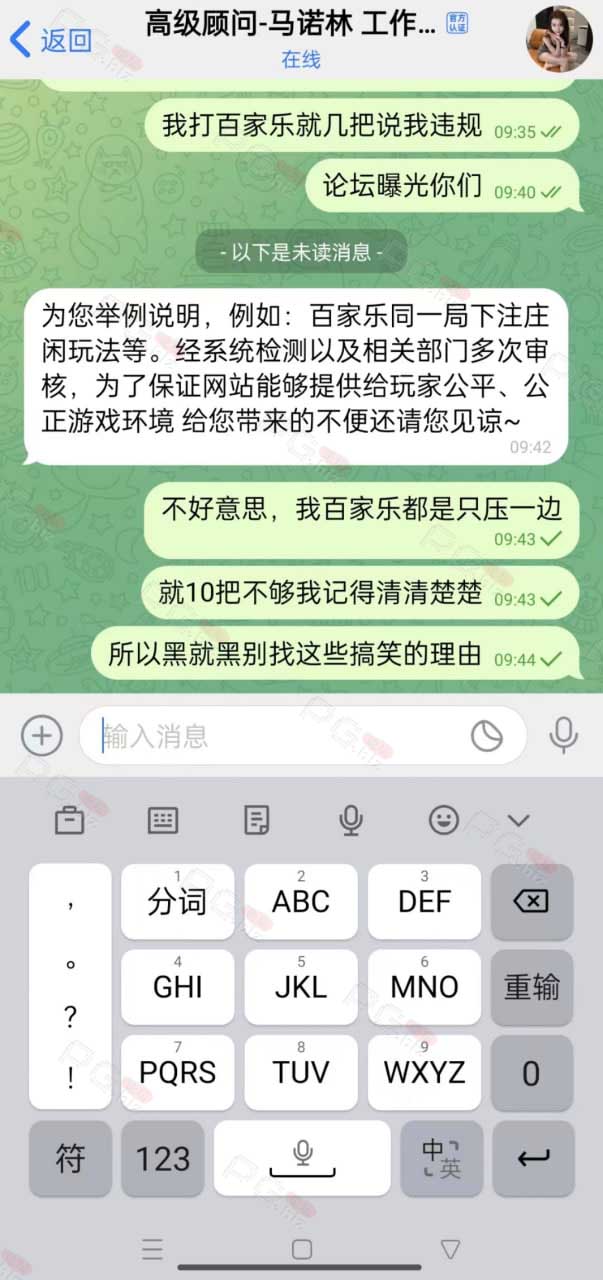Tap the backspace key
This screenshot has width=603, height=1280.
(531, 902)
